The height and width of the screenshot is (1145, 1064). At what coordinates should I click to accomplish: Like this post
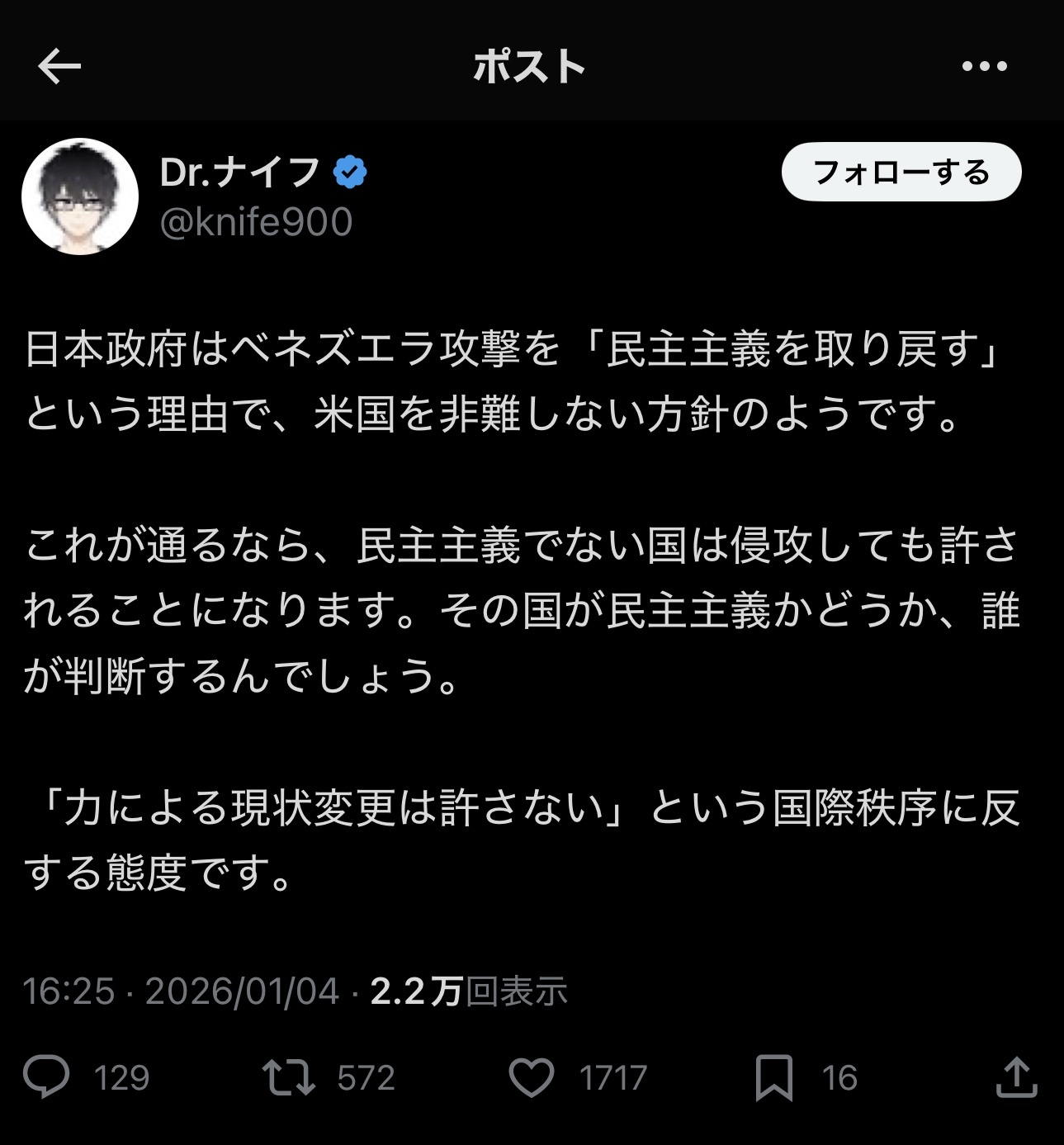[531, 1077]
